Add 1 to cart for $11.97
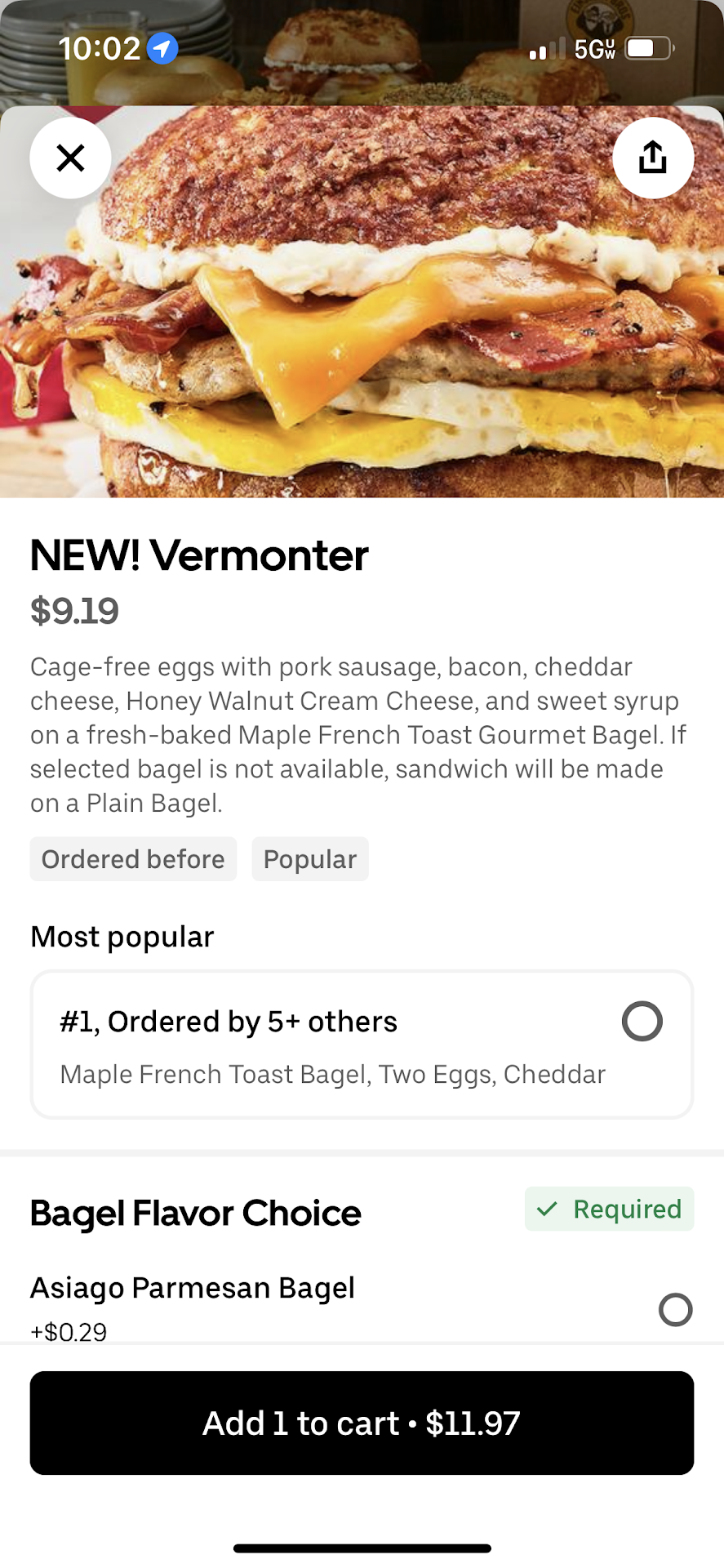The height and width of the screenshot is (1568, 724). pyautogui.click(x=362, y=1423)
